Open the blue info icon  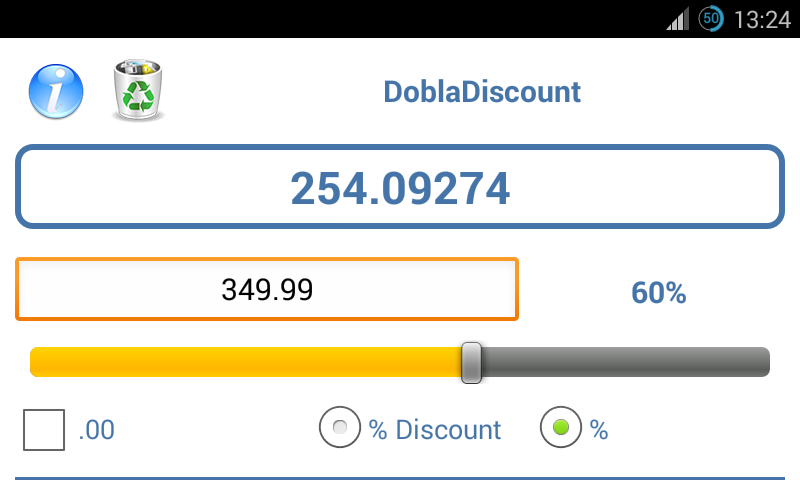pyautogui.click(x=56, y=91)
